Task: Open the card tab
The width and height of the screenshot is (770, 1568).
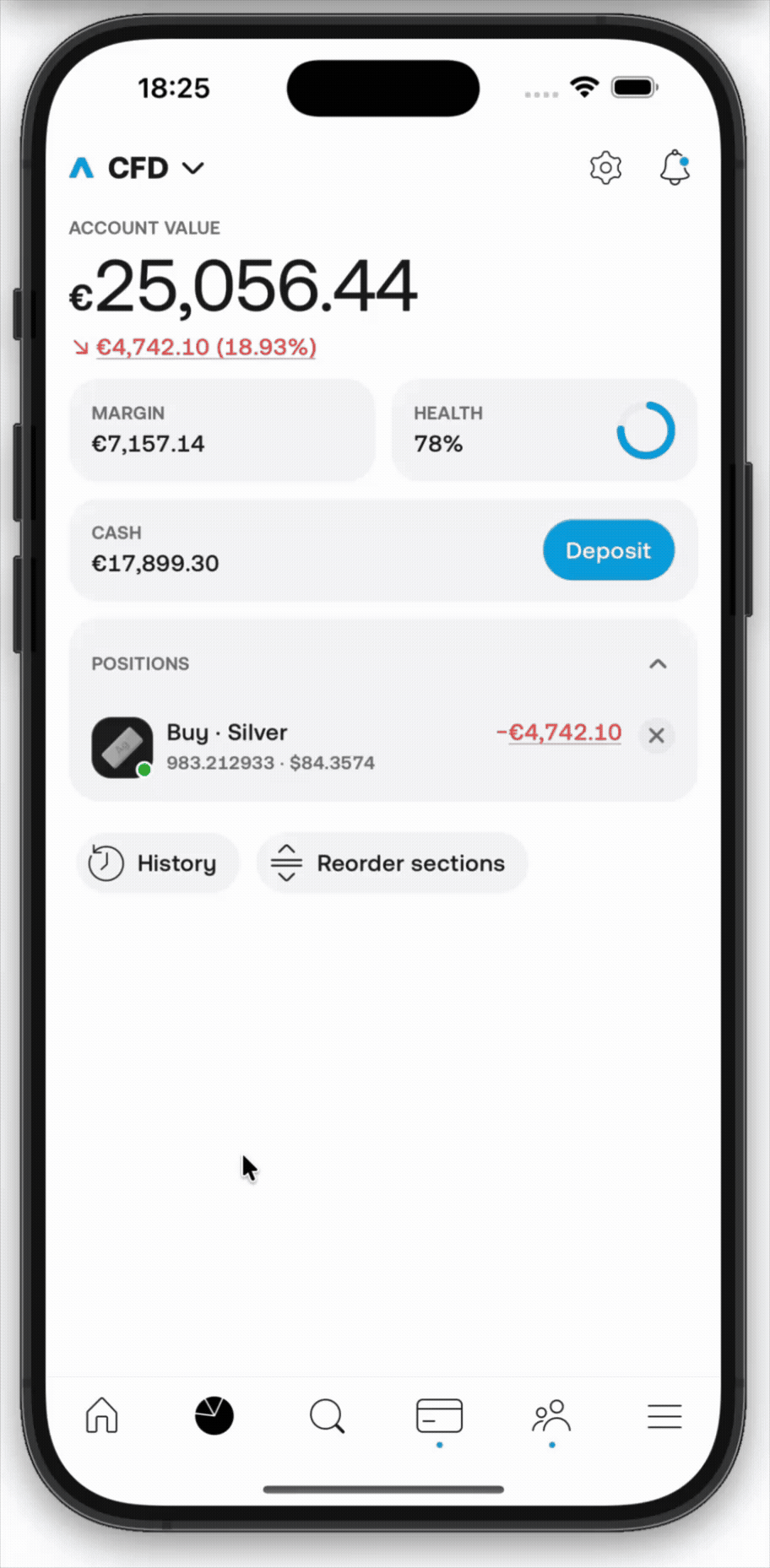Action: [439, 1416]
